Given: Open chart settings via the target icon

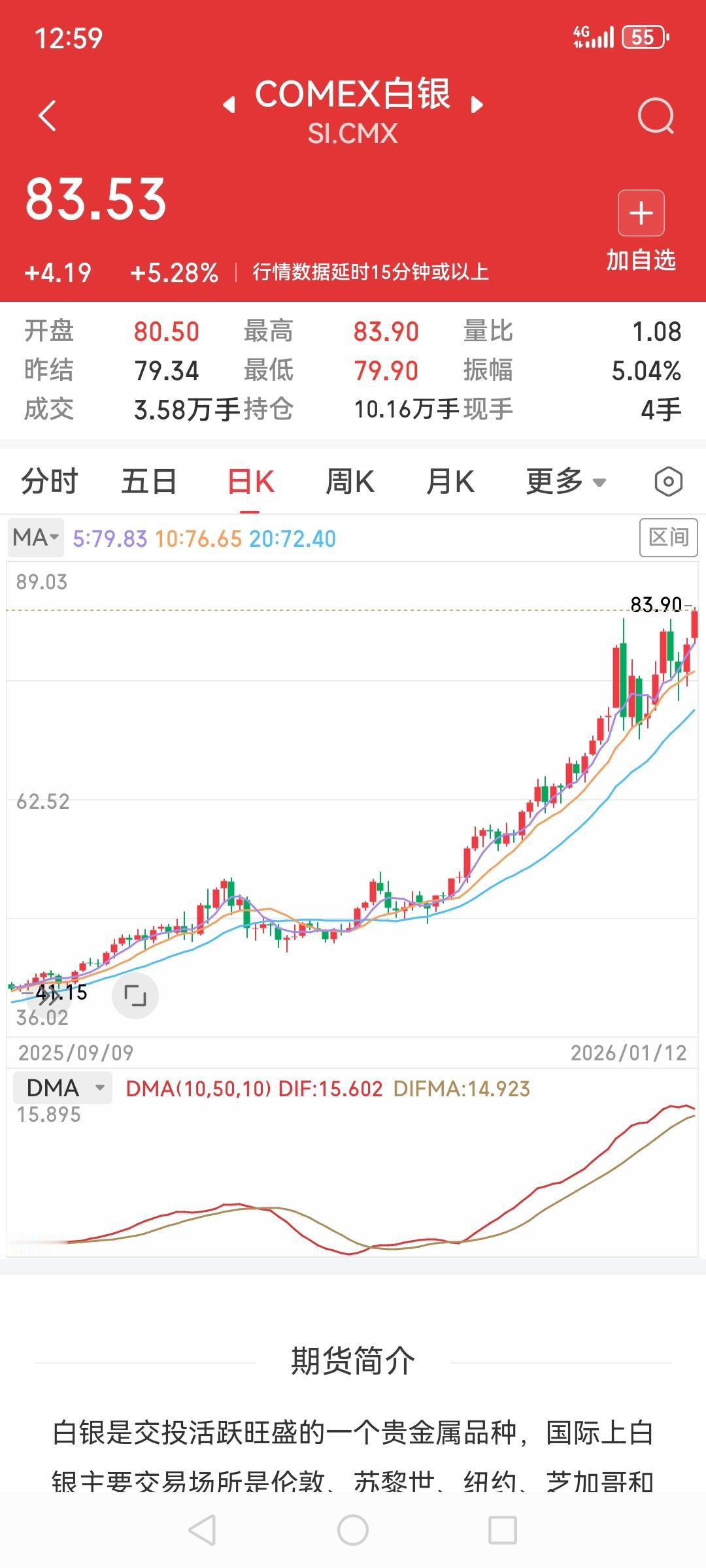Looking at the screenshot, I should 668,482.
